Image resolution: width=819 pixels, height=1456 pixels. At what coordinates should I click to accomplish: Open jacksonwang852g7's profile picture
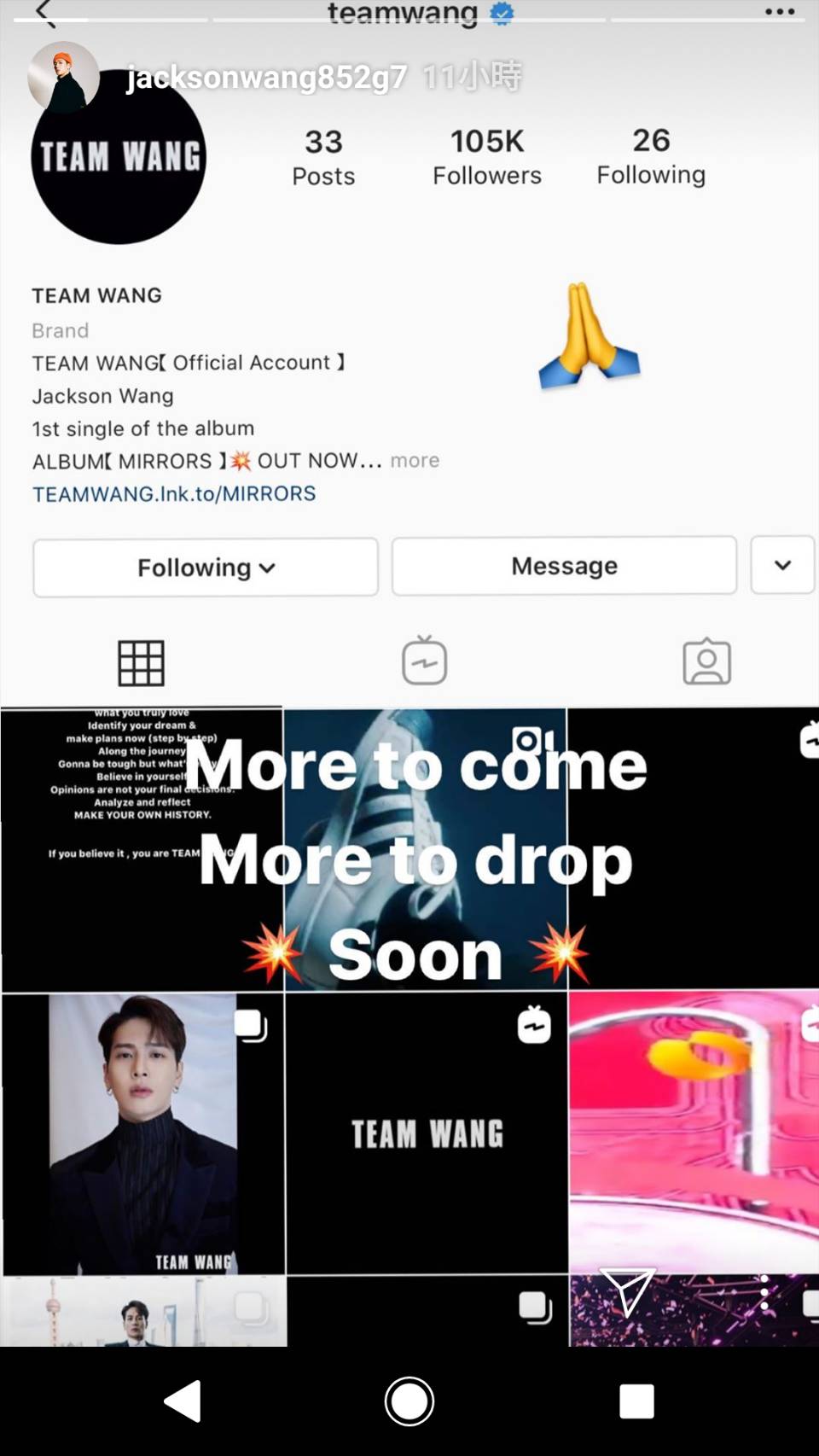click(x=62, y=77)
